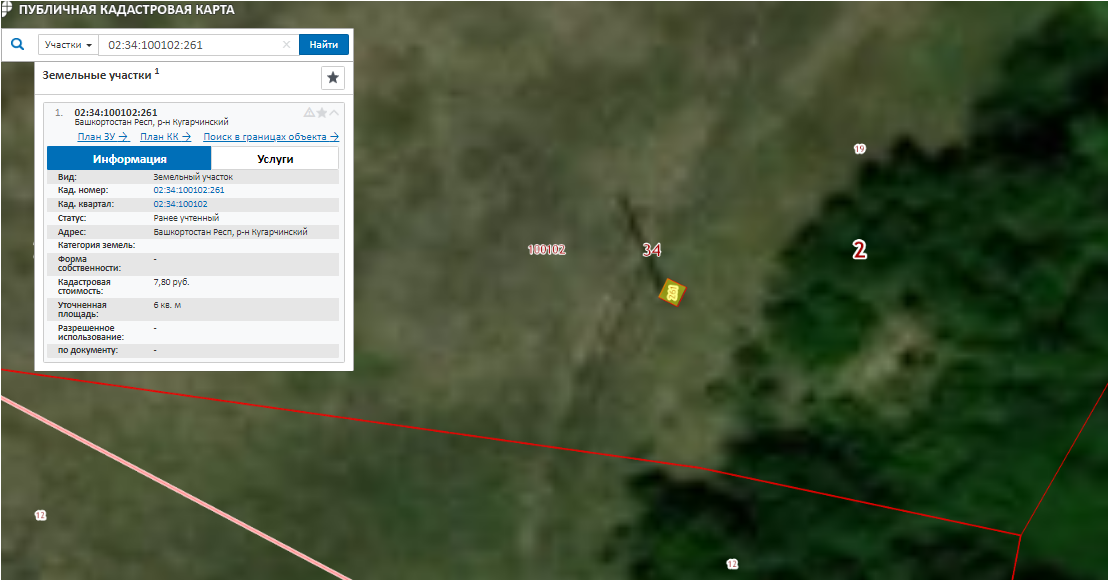
Task: Tap the magnifier search icon
Action: [17, 45]
